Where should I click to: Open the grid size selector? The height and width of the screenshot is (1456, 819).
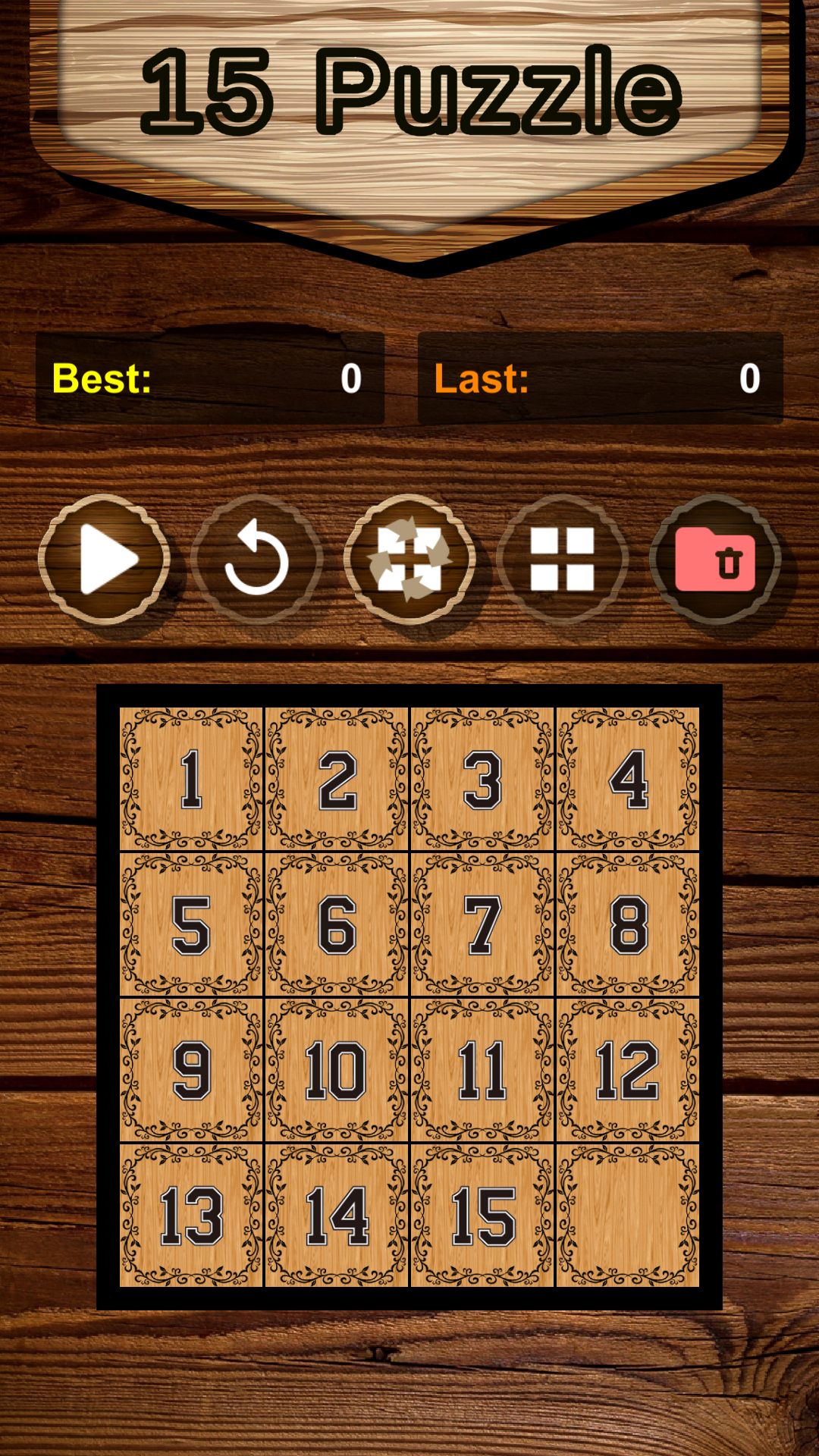[x=562, y=560]
